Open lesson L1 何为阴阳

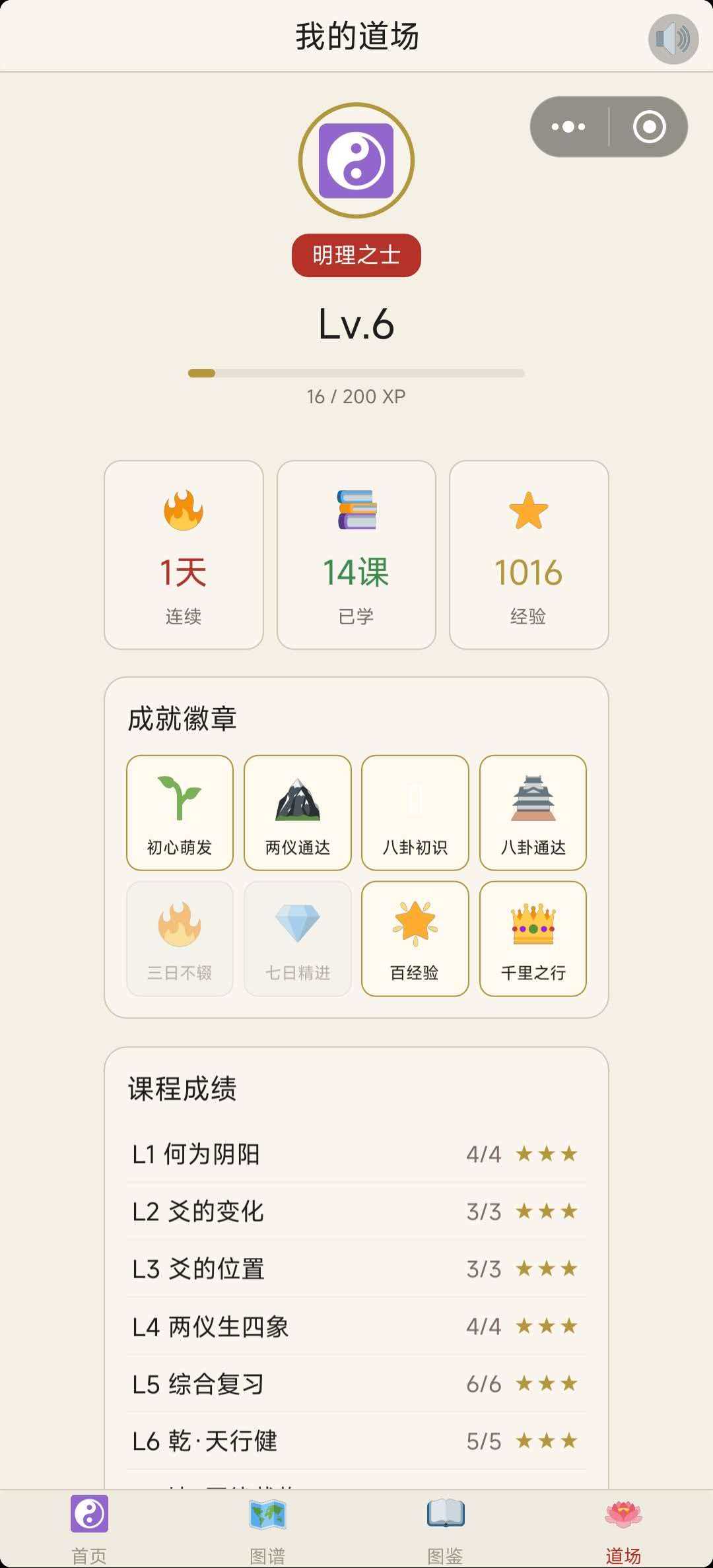point(355,1154)
